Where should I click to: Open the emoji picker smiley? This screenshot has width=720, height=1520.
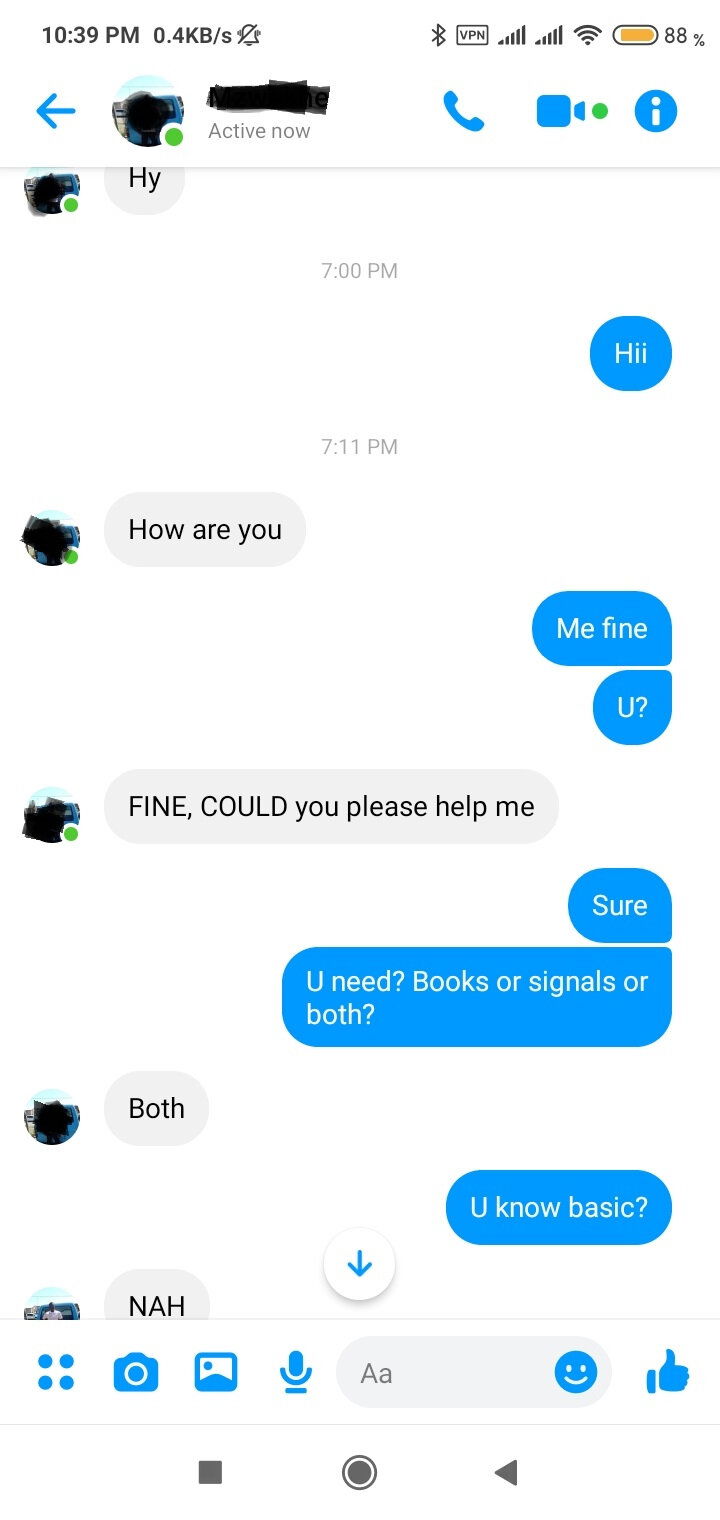coord(576,1372)
